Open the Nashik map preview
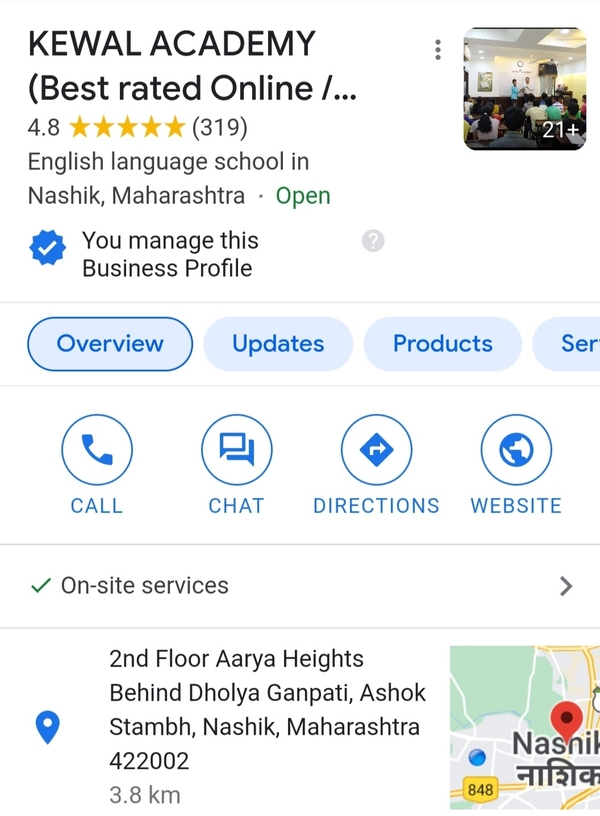This screenshot has width=600, height=816. tap(525, 727)
